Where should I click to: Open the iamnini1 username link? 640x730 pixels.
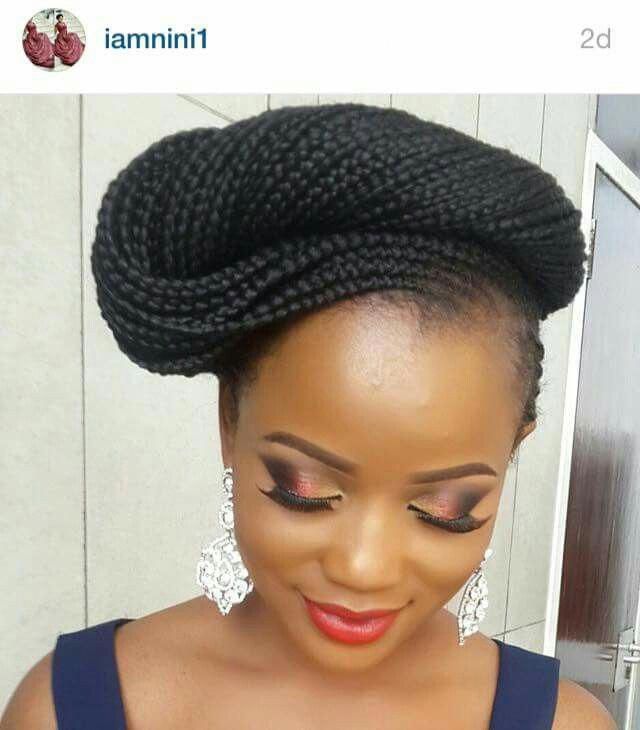tap(155, 39)
